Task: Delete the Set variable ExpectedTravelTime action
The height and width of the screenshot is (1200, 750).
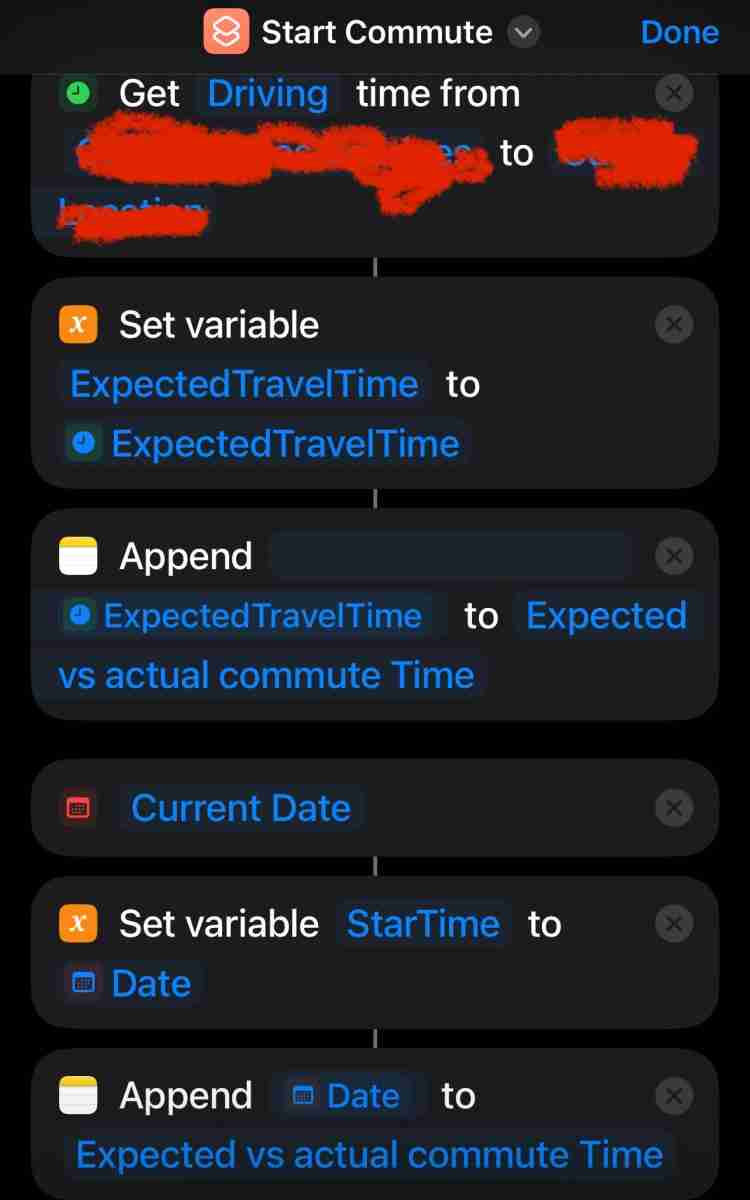Action: pos(674,325)
